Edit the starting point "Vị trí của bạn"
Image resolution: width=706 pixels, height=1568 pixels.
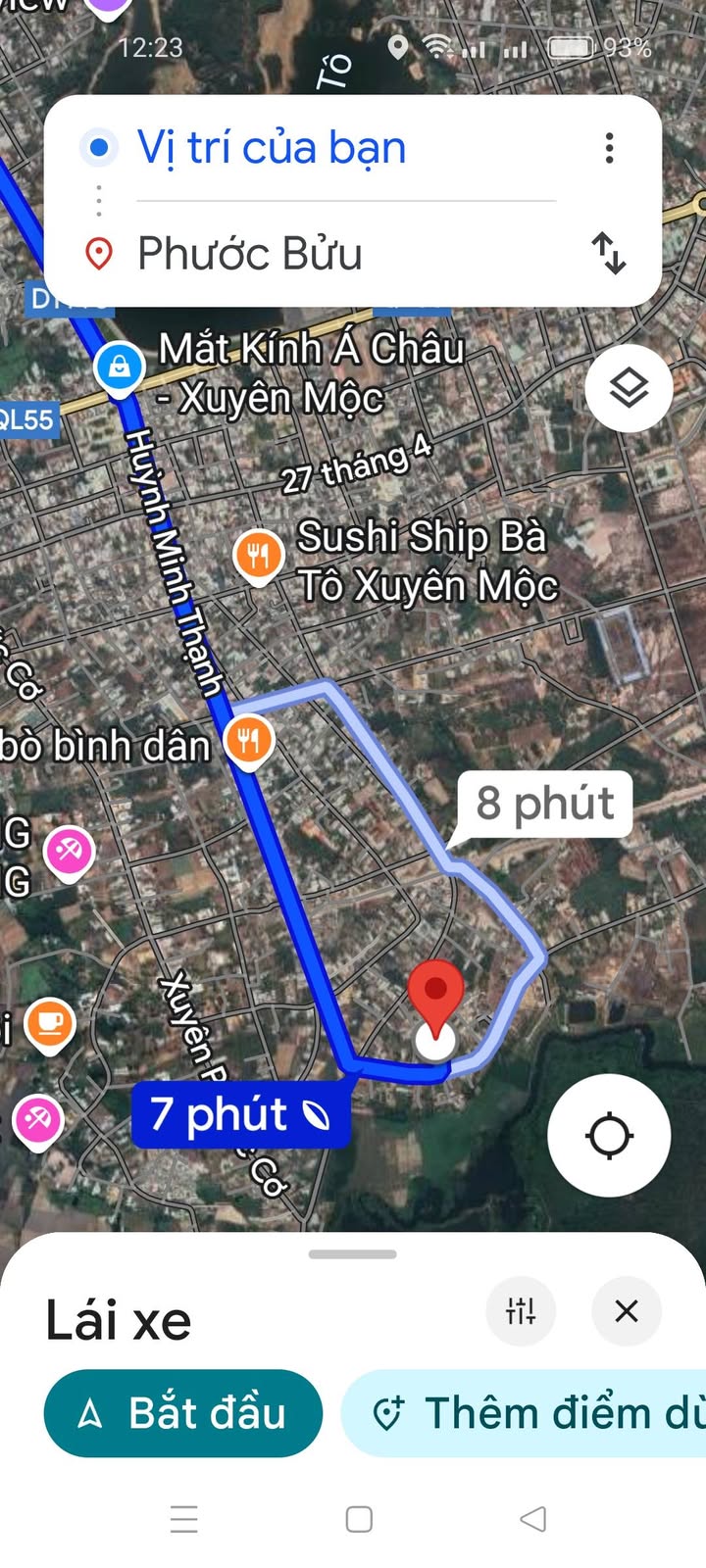(x=272, y=149)
